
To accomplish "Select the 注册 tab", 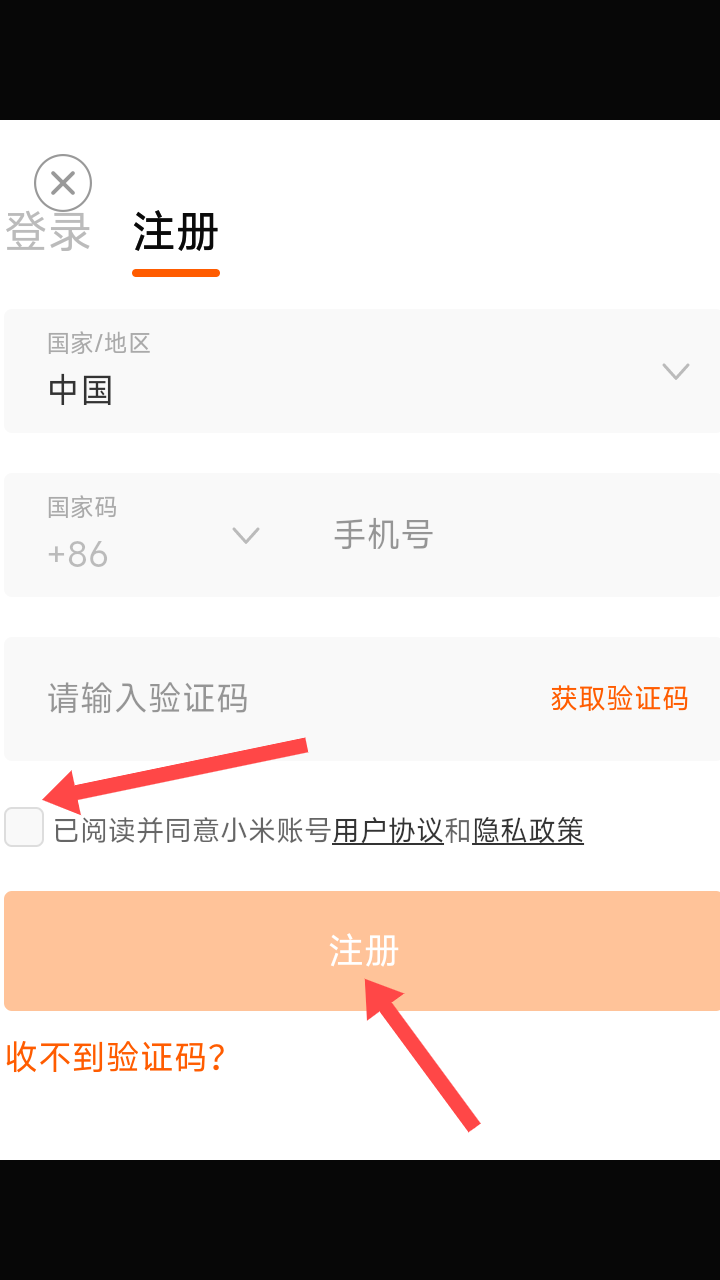I will 176,232.
